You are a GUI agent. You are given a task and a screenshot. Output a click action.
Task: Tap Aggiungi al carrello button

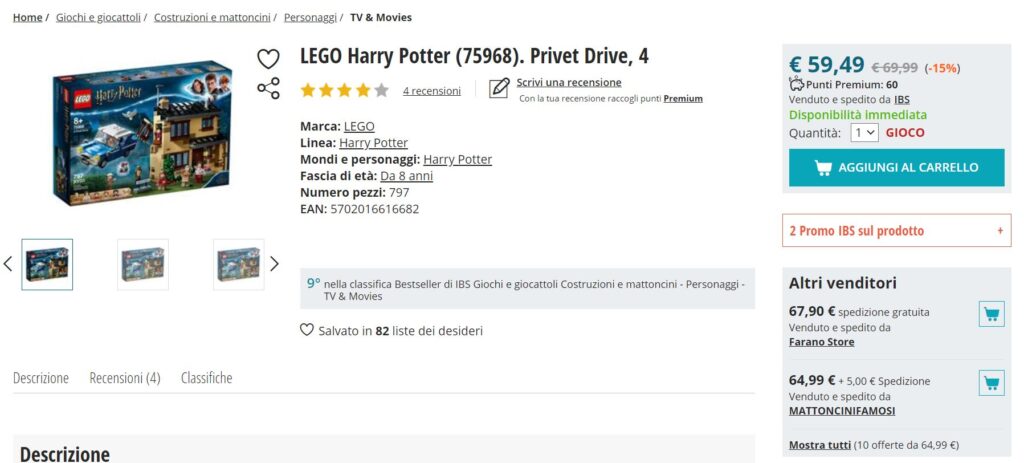(x=896, y=167)
